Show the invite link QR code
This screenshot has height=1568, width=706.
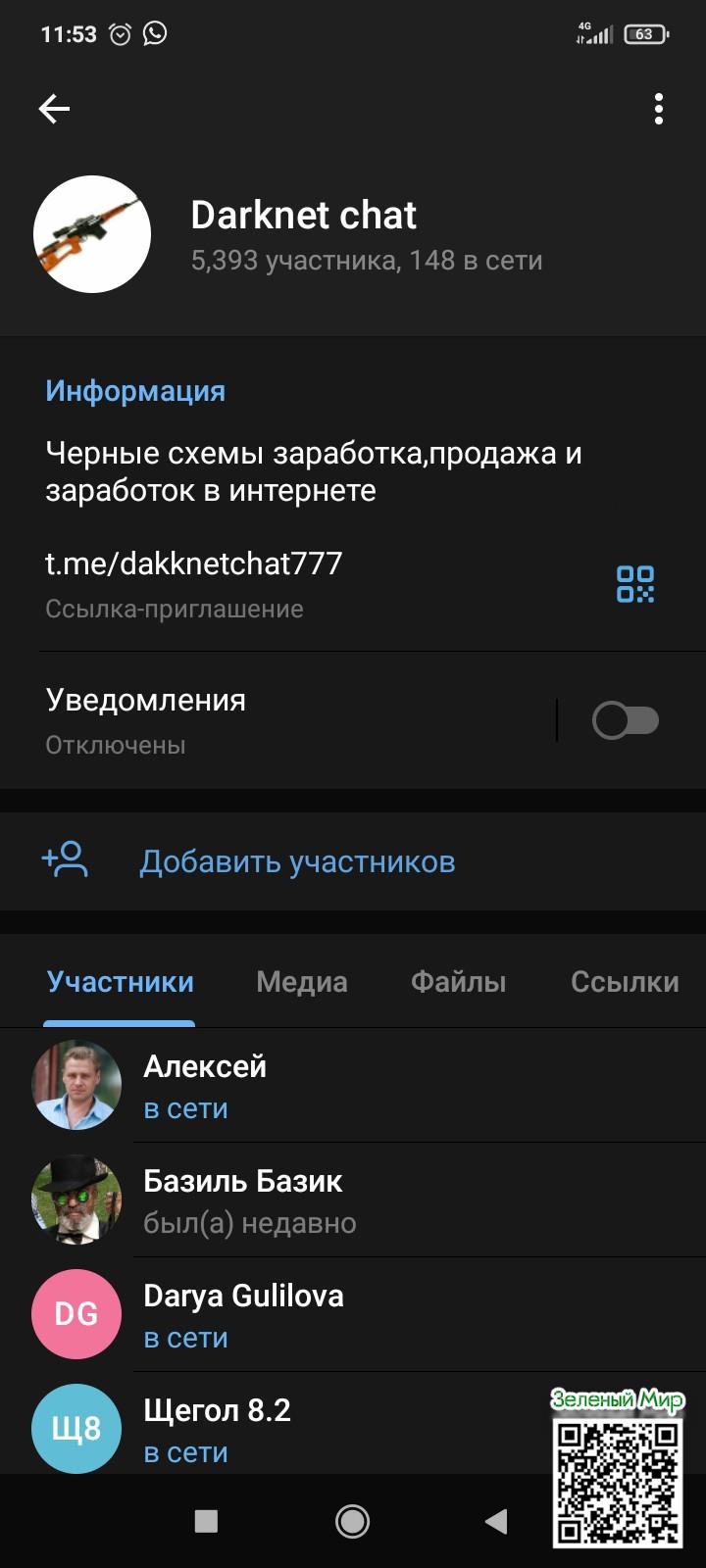634,584
